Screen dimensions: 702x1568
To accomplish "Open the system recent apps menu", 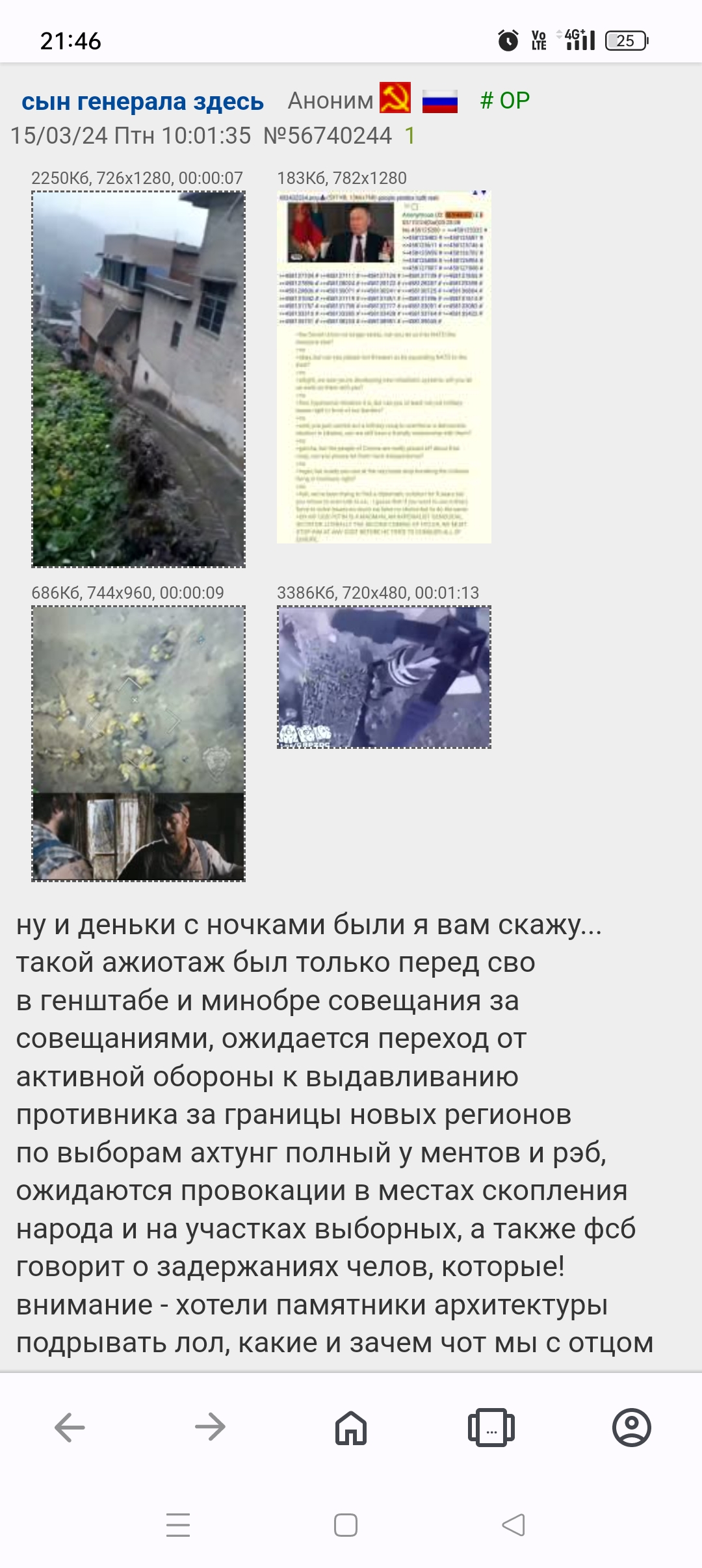I will tap(178, 1524).
